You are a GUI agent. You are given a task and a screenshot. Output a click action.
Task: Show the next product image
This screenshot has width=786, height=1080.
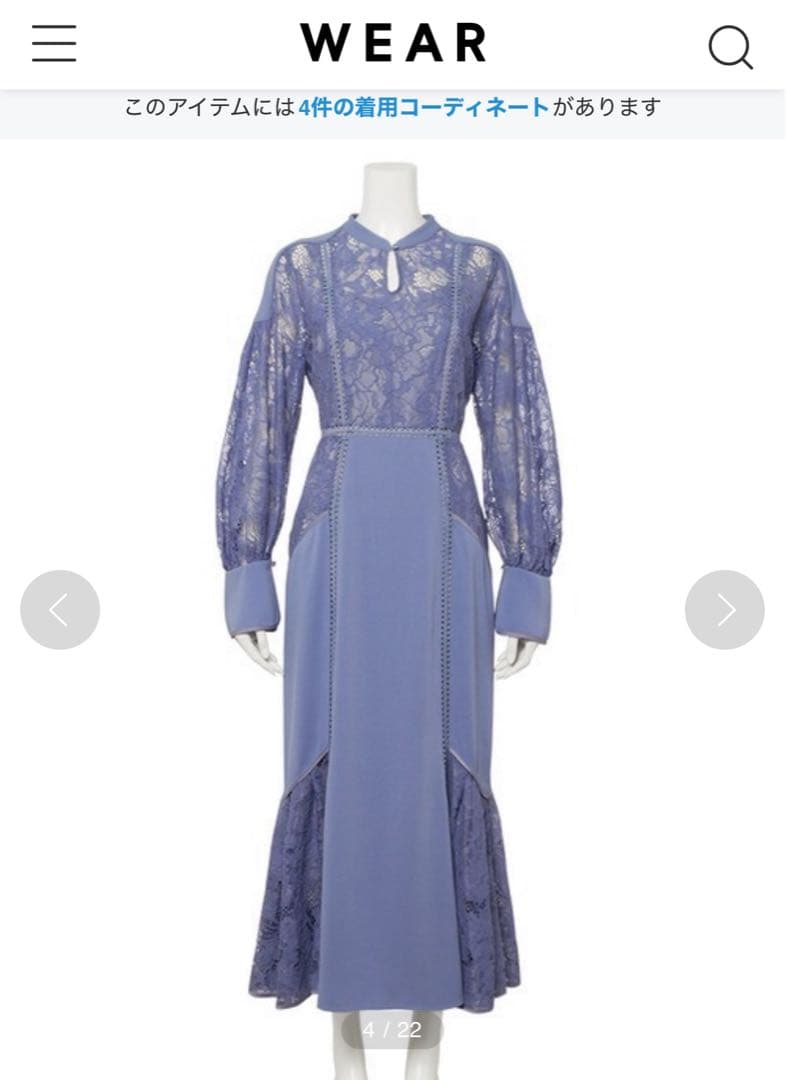click(724, 610)
